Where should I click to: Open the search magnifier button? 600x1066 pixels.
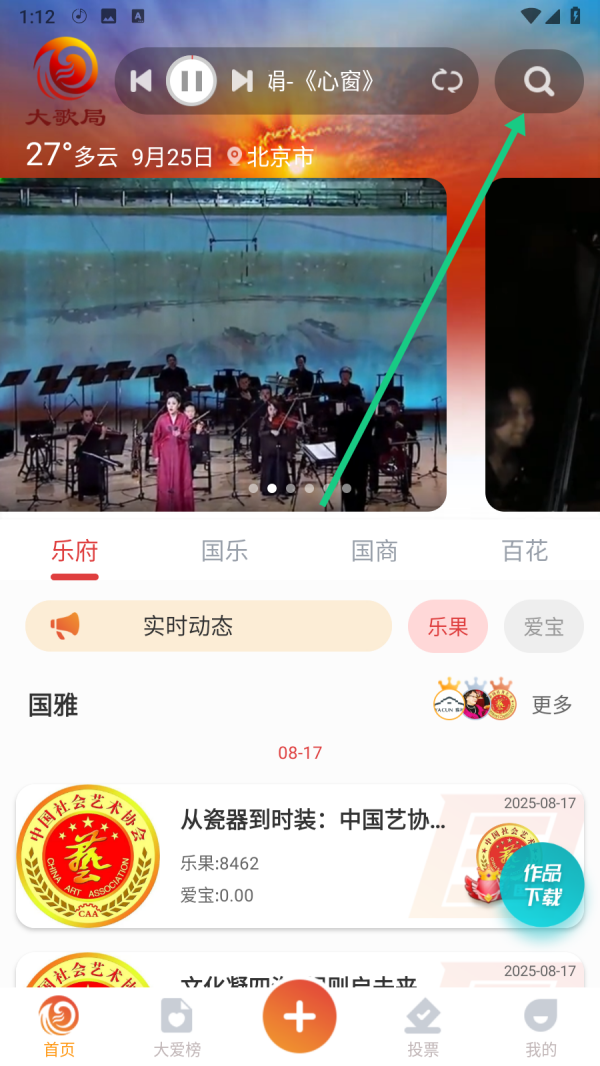pos(539,81)
